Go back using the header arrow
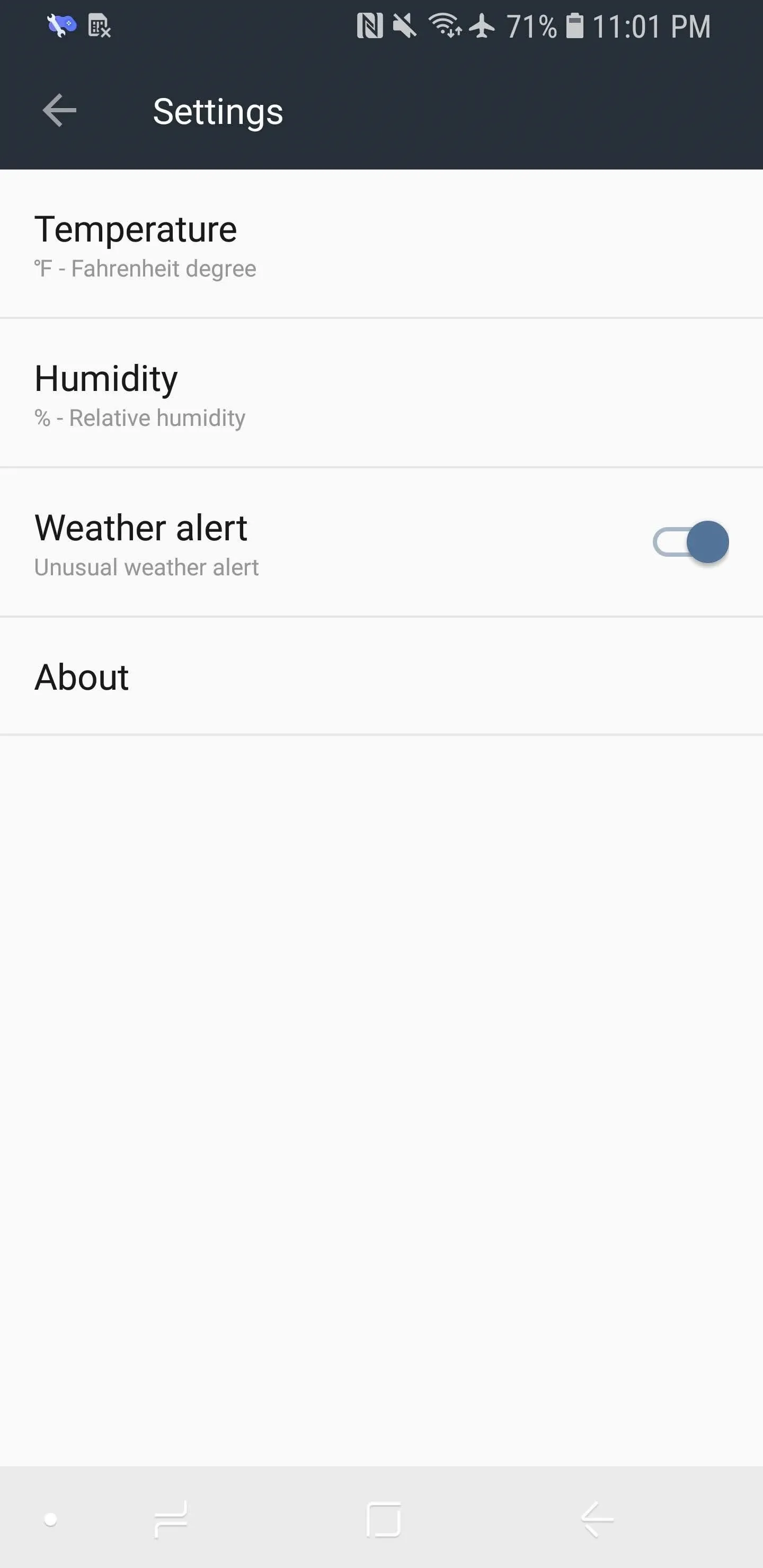 [x=59, y=111]
